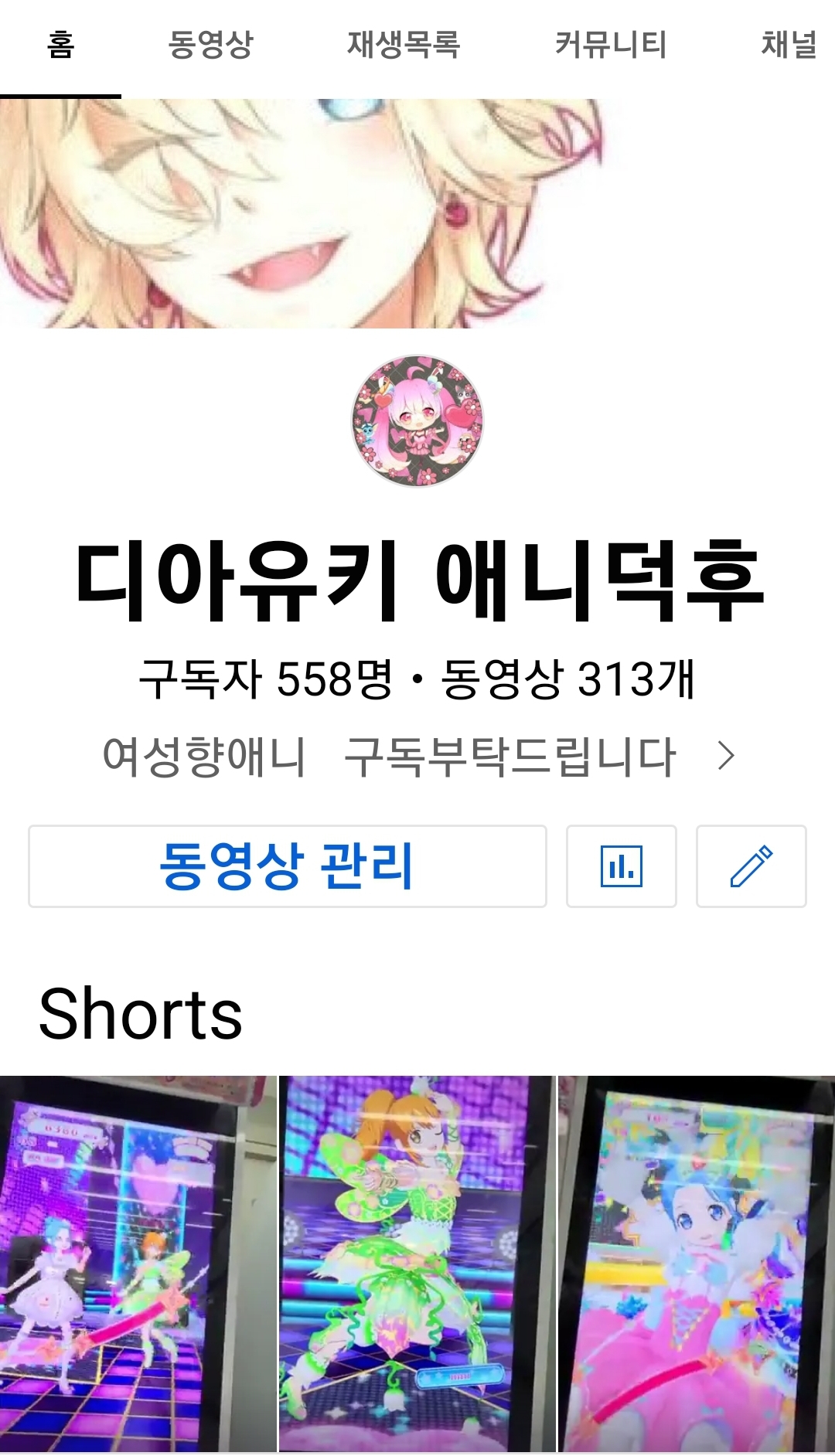Expand the channel description 여성향애니

point(417,756)
